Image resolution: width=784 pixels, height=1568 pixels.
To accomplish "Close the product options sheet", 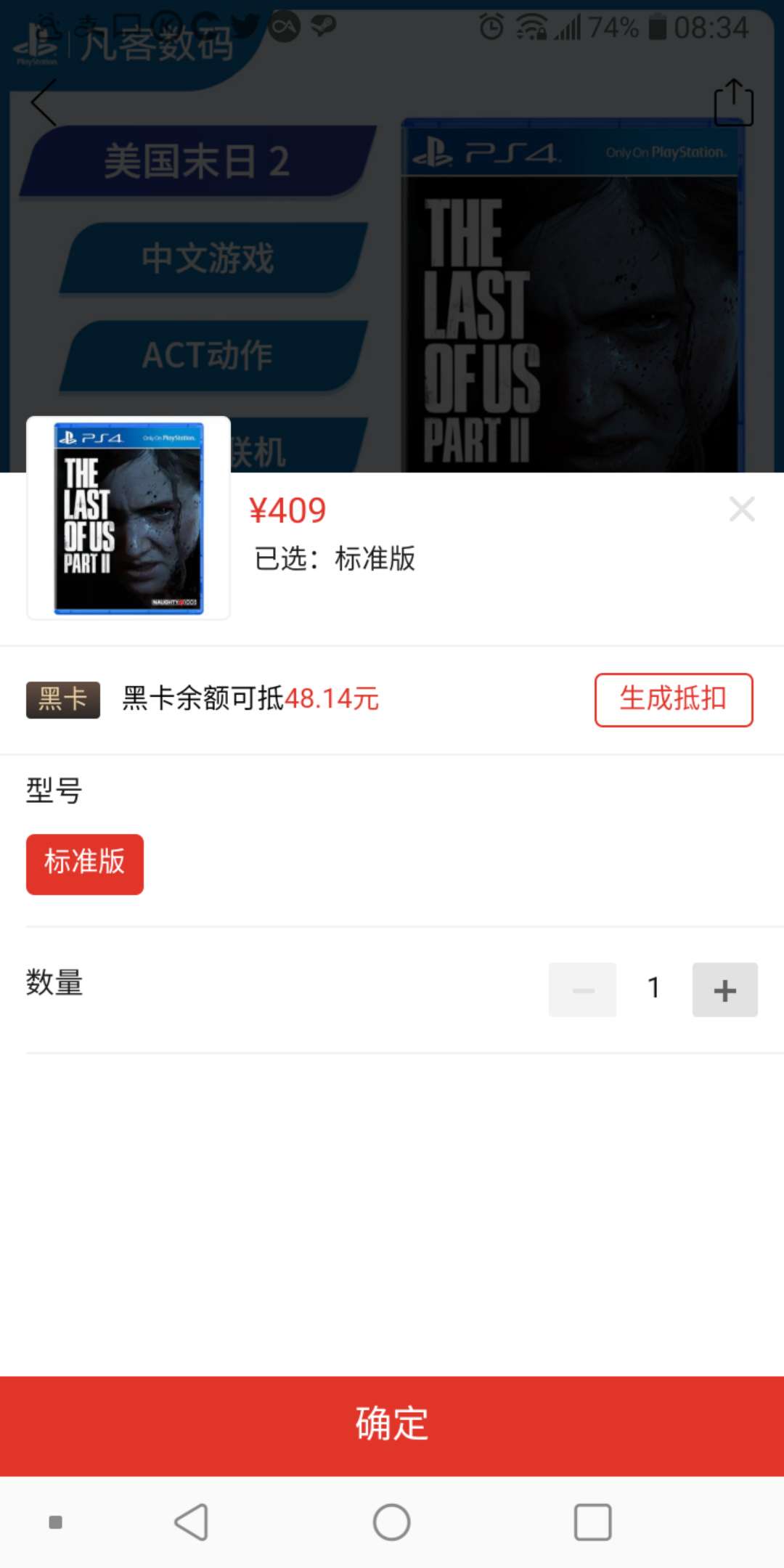I will tap(741, 509).
